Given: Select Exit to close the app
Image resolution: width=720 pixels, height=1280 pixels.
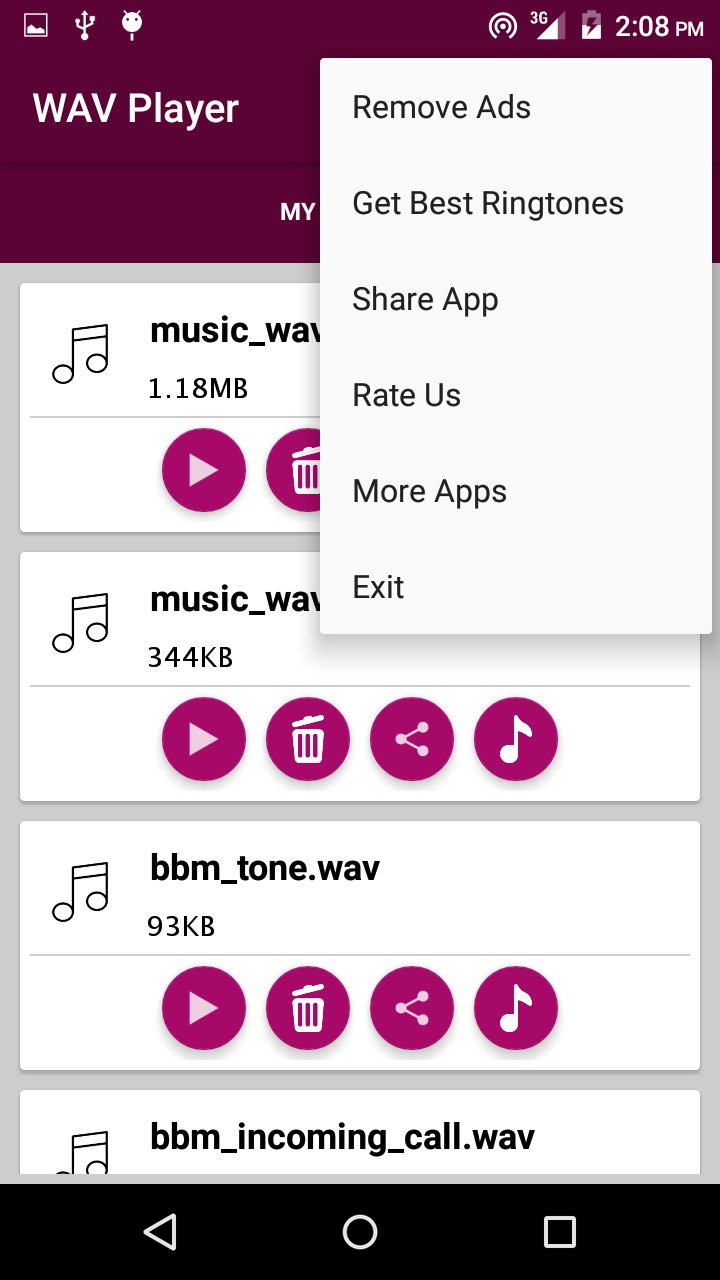Looking at the screenshot, I should [x=378, y=586].
